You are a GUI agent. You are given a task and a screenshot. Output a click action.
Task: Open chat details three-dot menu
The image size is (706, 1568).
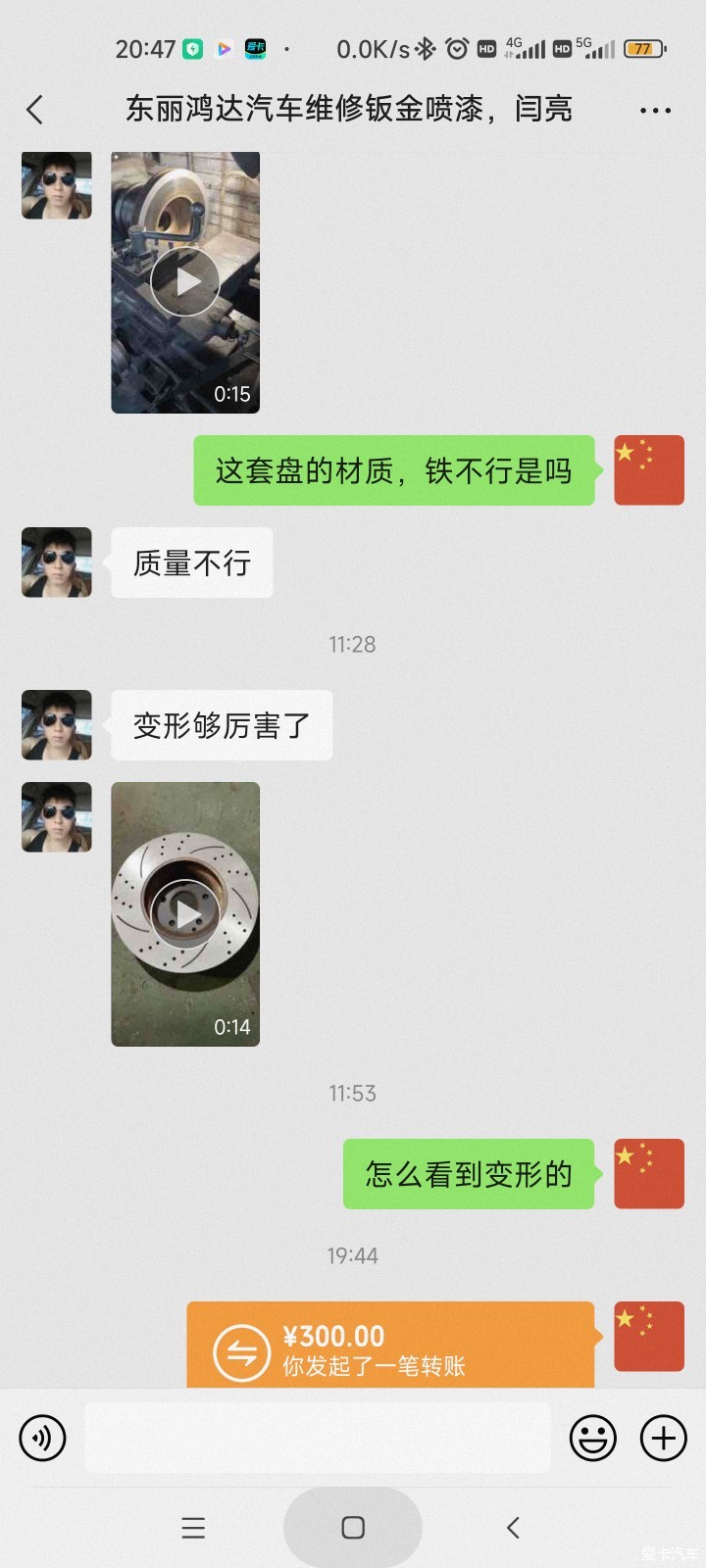coord(655,110)
